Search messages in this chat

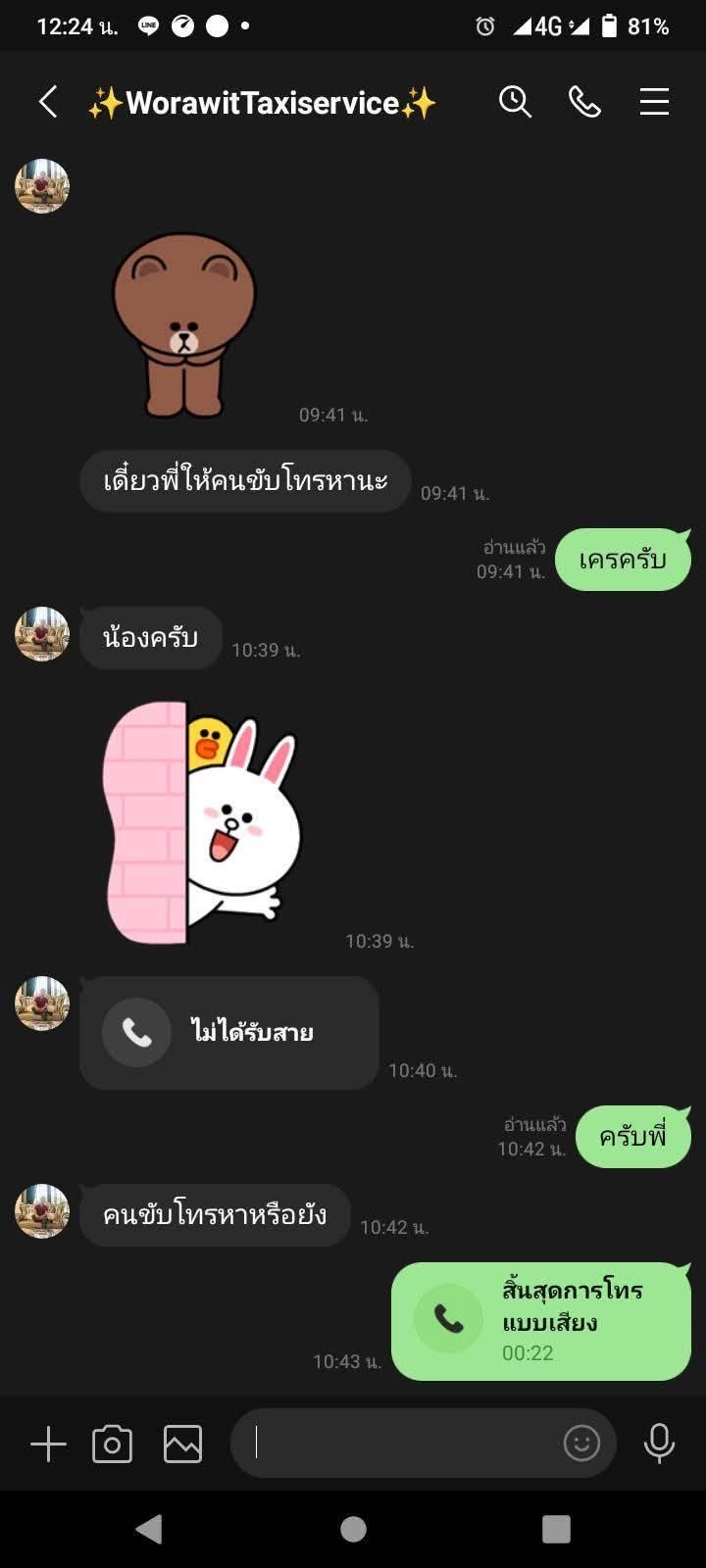515,102
